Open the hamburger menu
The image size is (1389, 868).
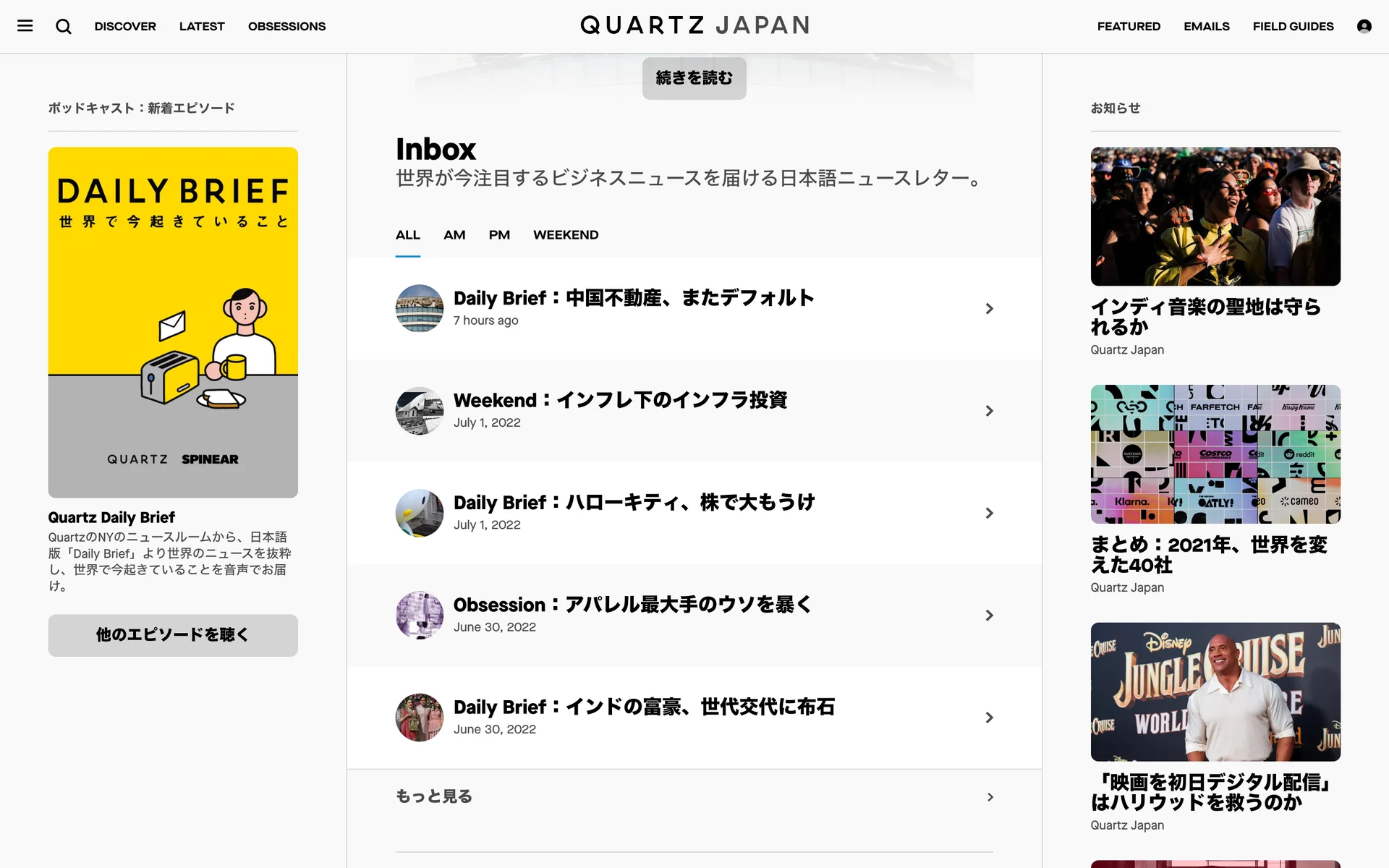(x=25, y=26)
